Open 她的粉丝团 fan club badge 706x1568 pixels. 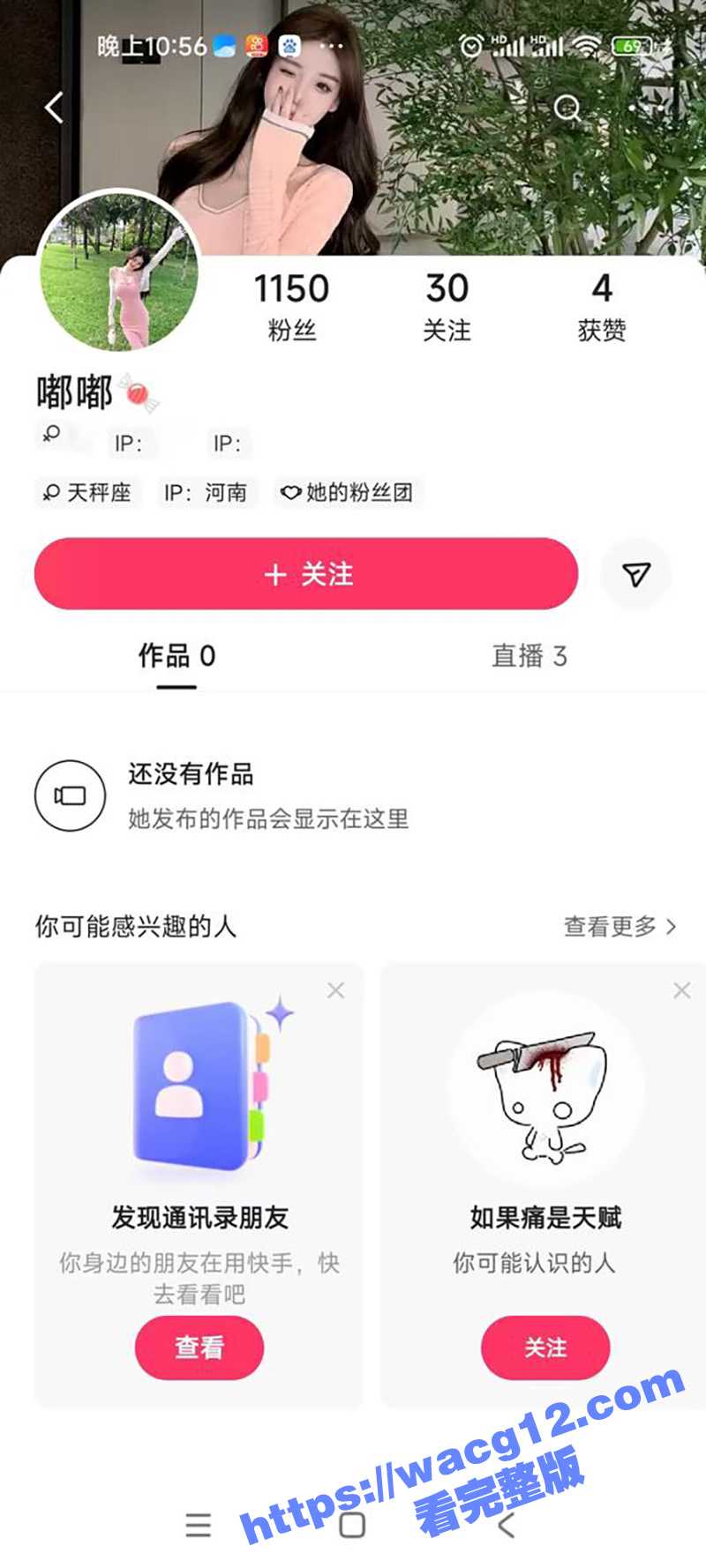tap(348, 494)
